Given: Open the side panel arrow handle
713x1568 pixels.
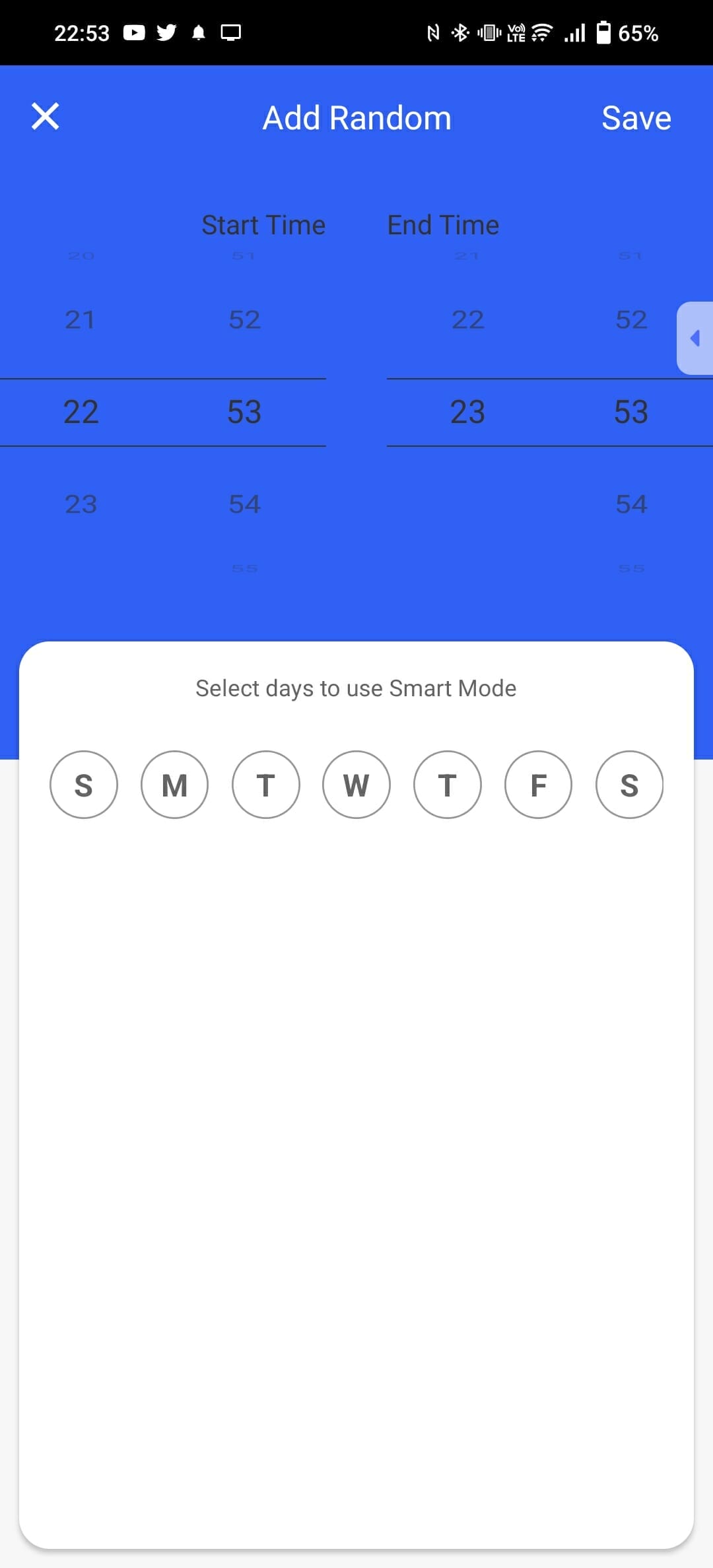Looking at the screenshot, I should point(695,339).
